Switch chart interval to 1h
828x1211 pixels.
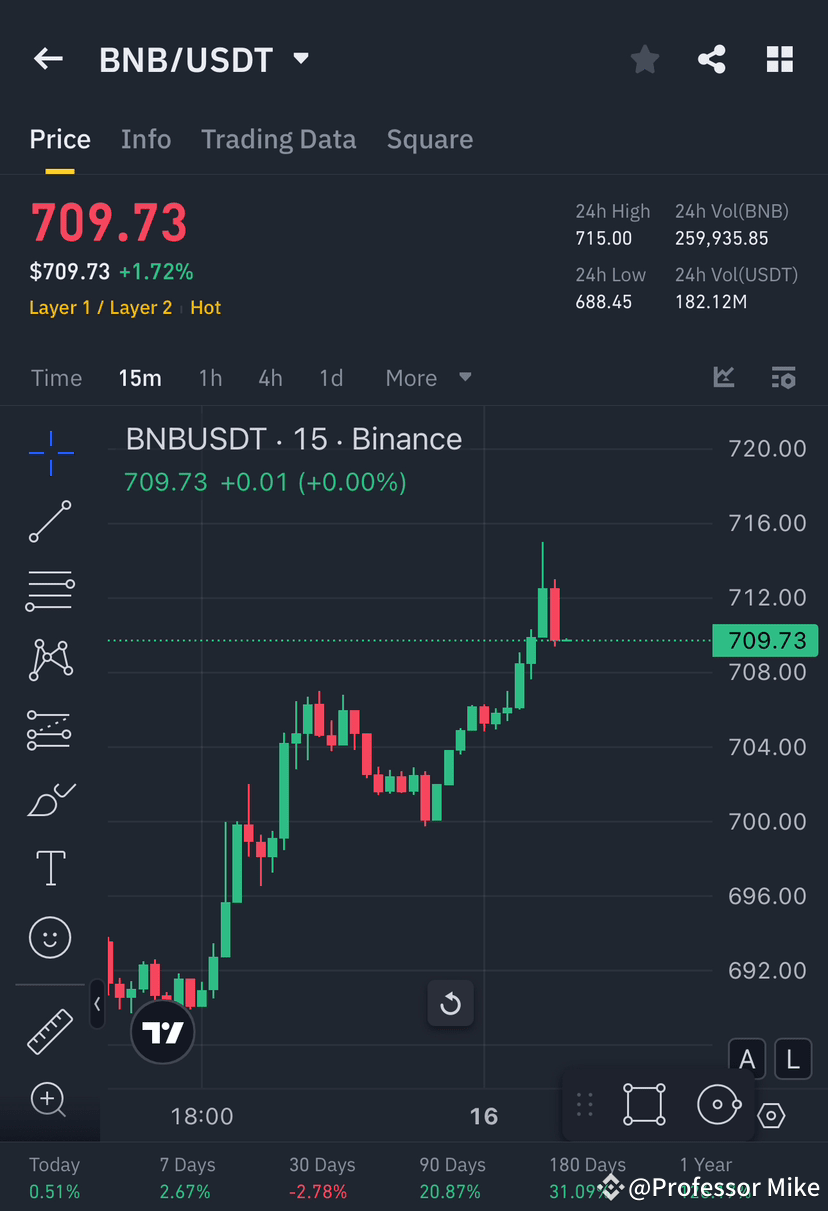pyautogui.click(x=210, y=378)
